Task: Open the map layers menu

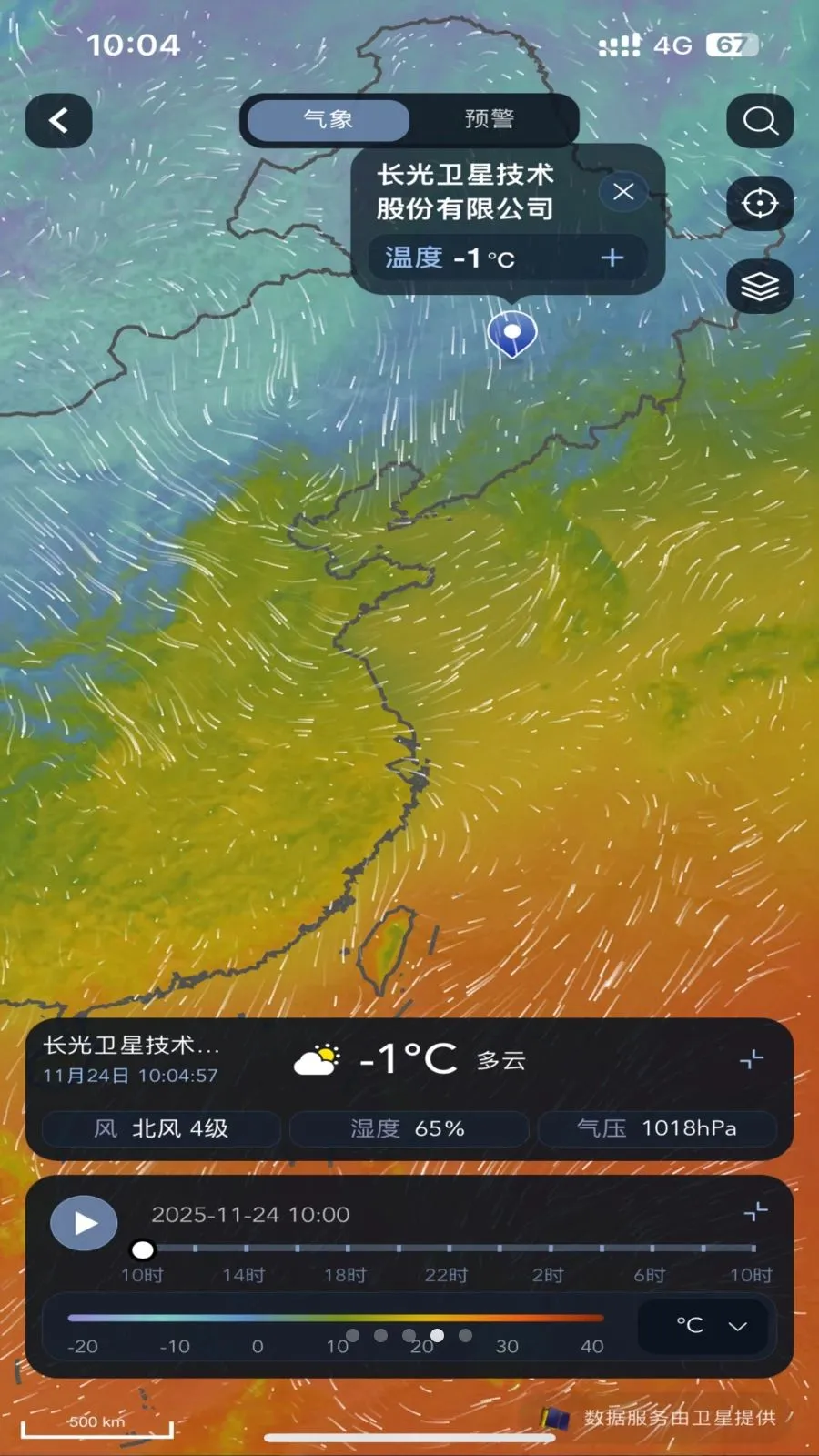Action: [760, 287]
